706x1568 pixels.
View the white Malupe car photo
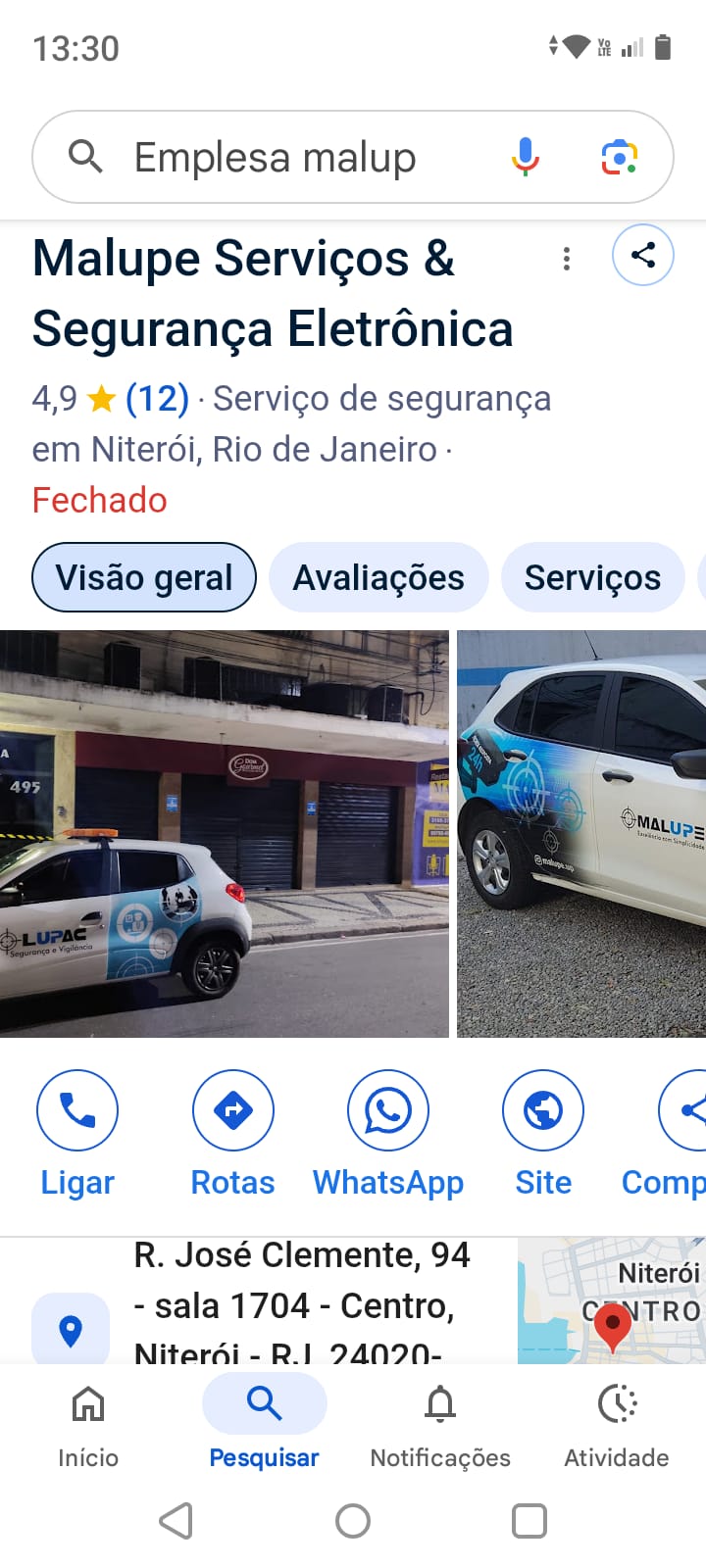pos(582,833)
